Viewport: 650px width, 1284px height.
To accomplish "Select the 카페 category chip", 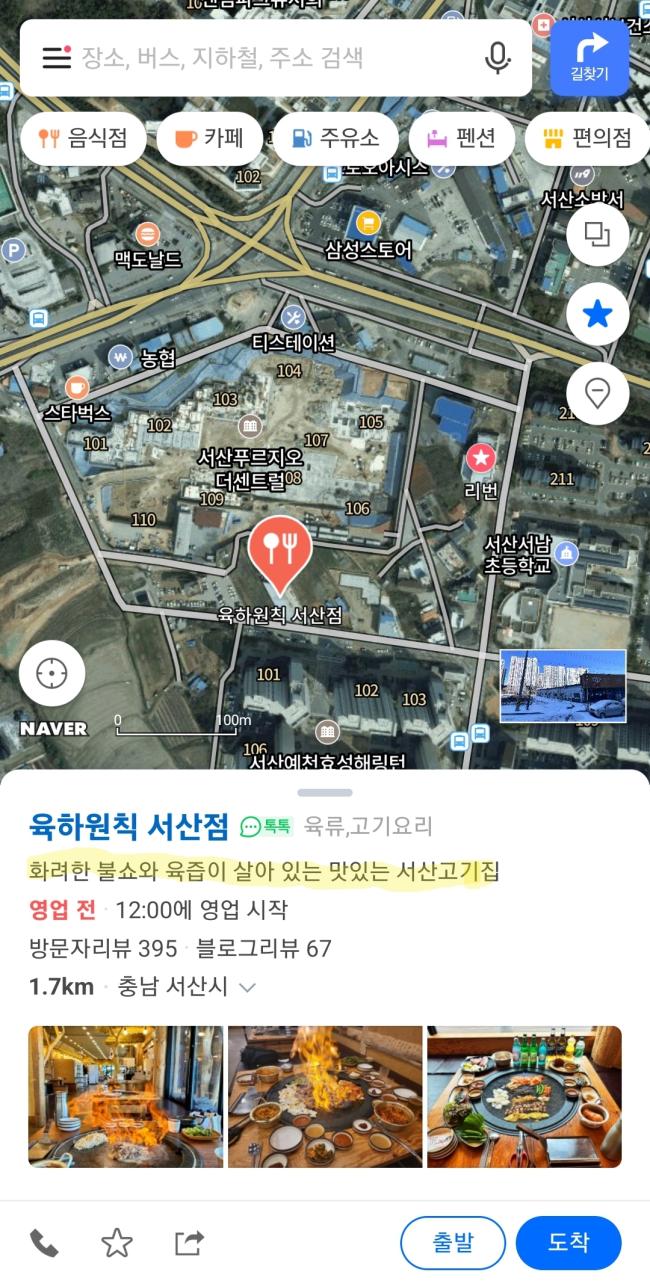I will pyautogui.click(x=208, y=138).
